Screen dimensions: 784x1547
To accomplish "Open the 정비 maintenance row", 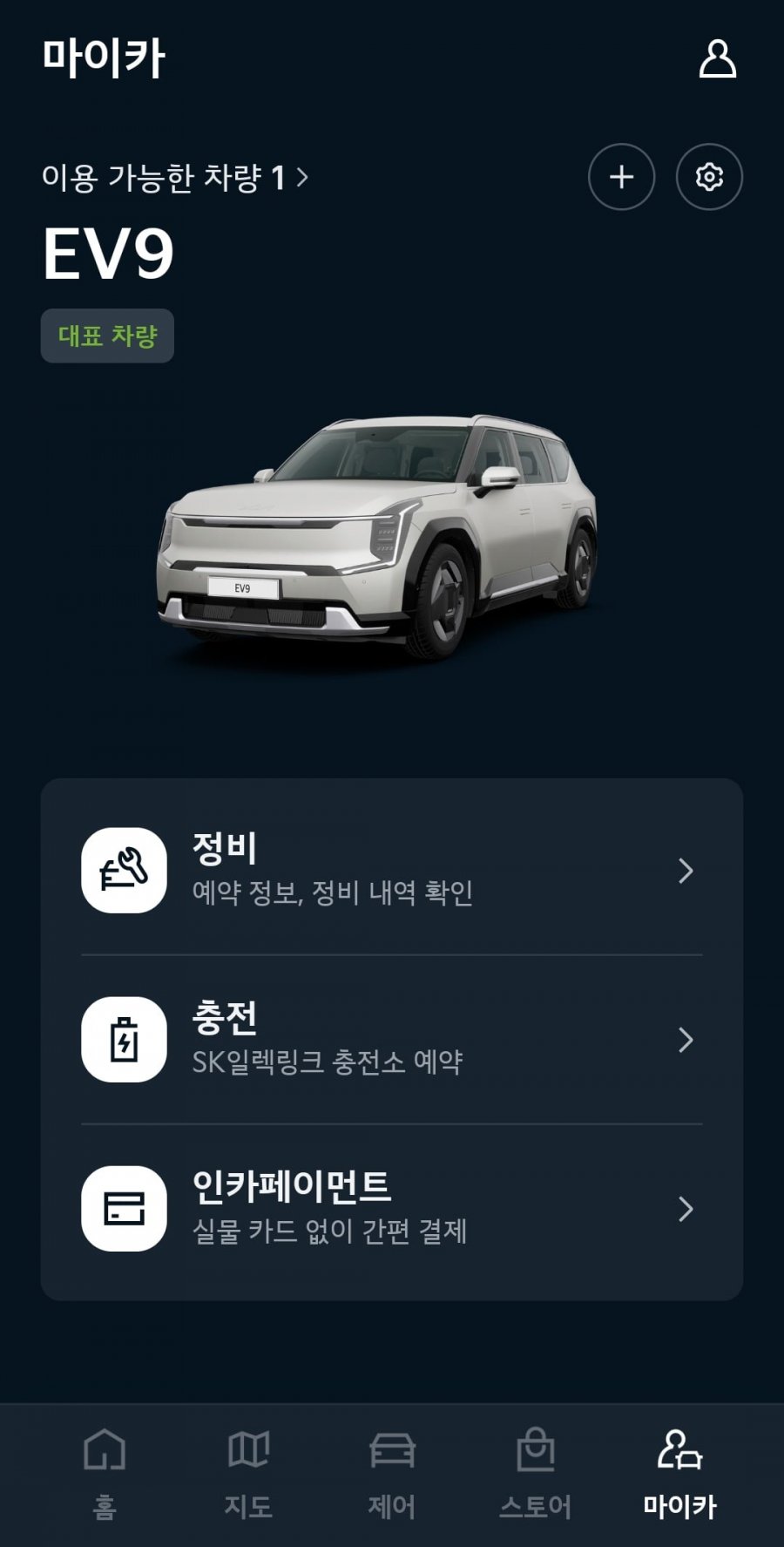I will [x=391, y=870].
